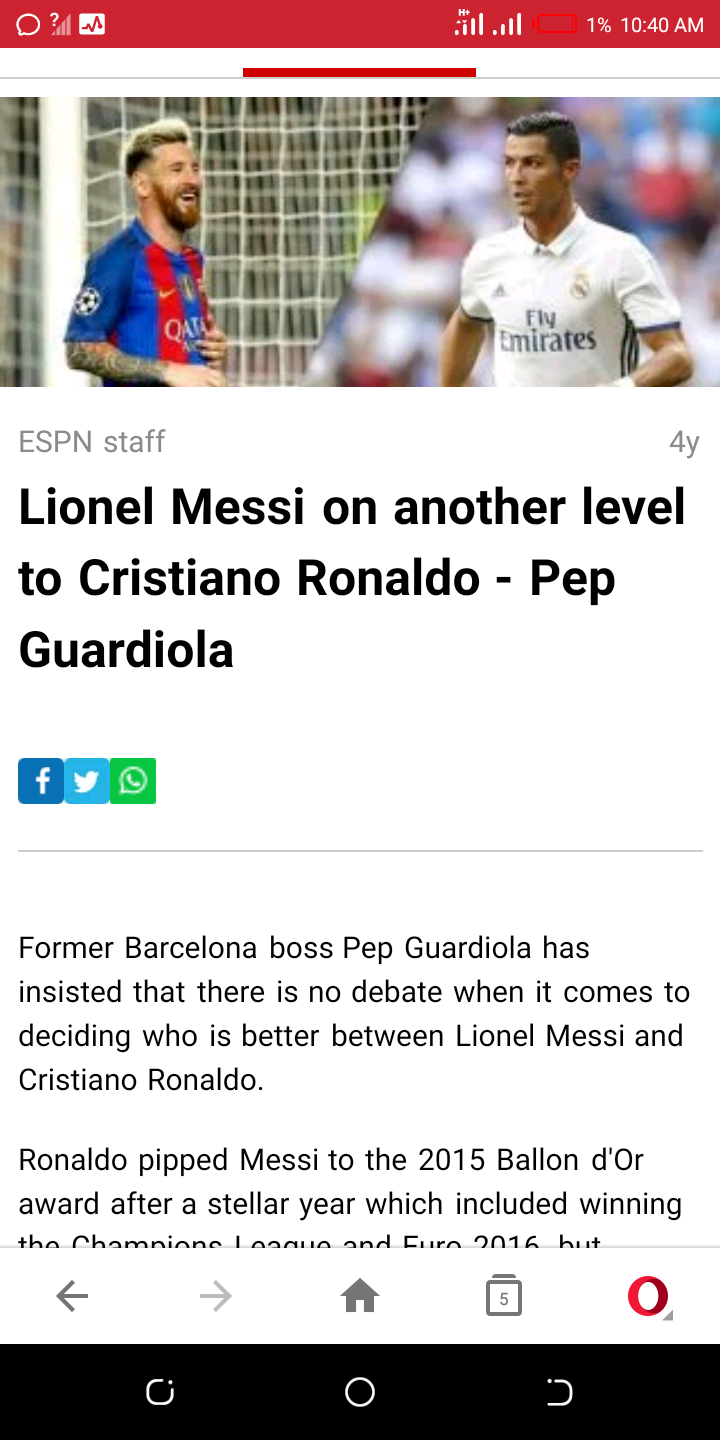Go back to previous page

pyautogui.click(x=72, y=1297)
